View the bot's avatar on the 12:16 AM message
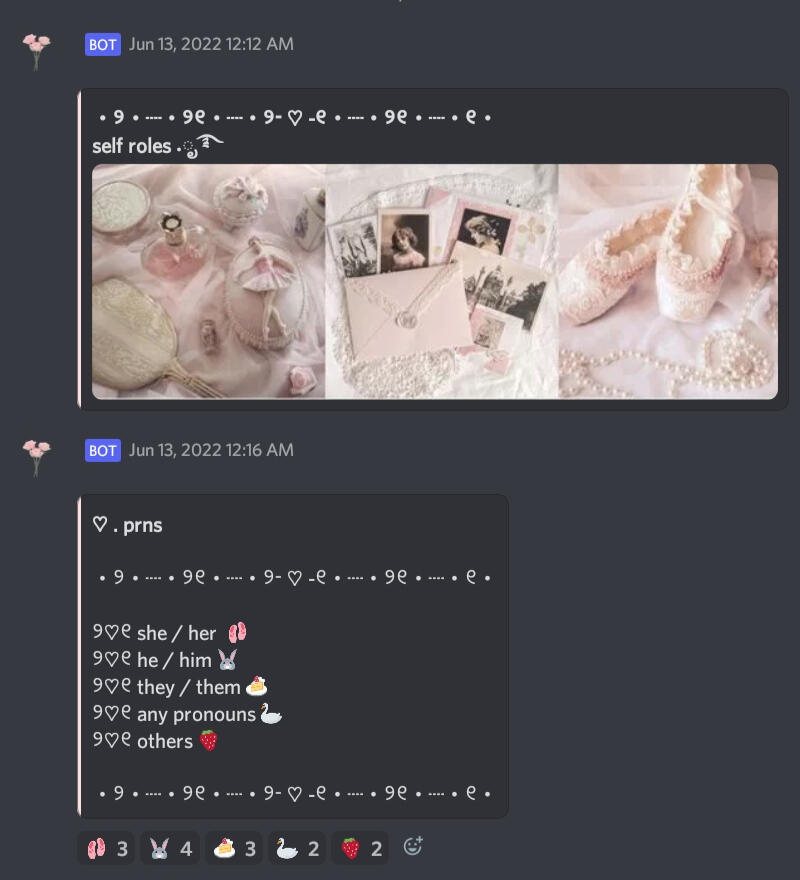The width and height of the screenshot is (800, 880). pyautogui.click(x=37, y=456)
